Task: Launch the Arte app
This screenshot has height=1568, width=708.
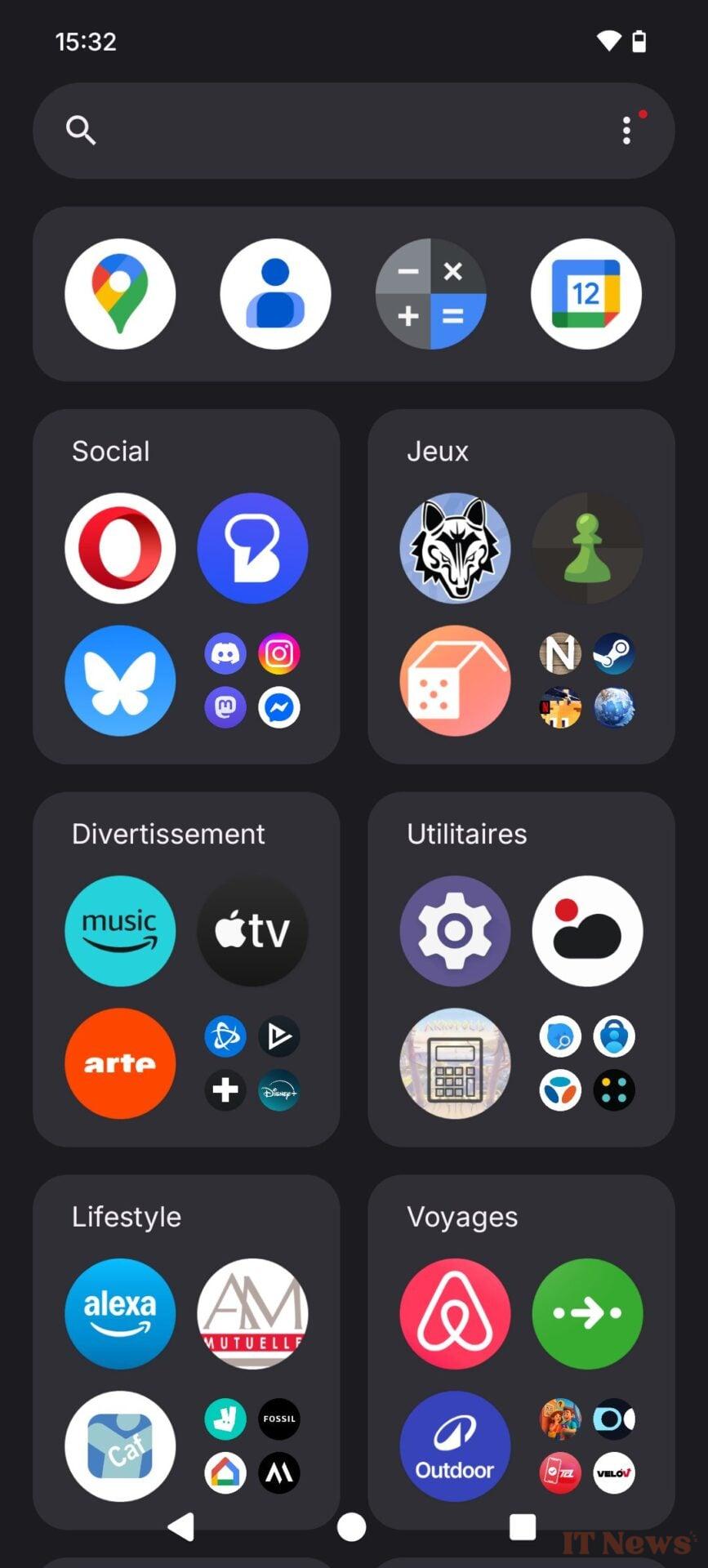Action: (x=120, y=1063)
